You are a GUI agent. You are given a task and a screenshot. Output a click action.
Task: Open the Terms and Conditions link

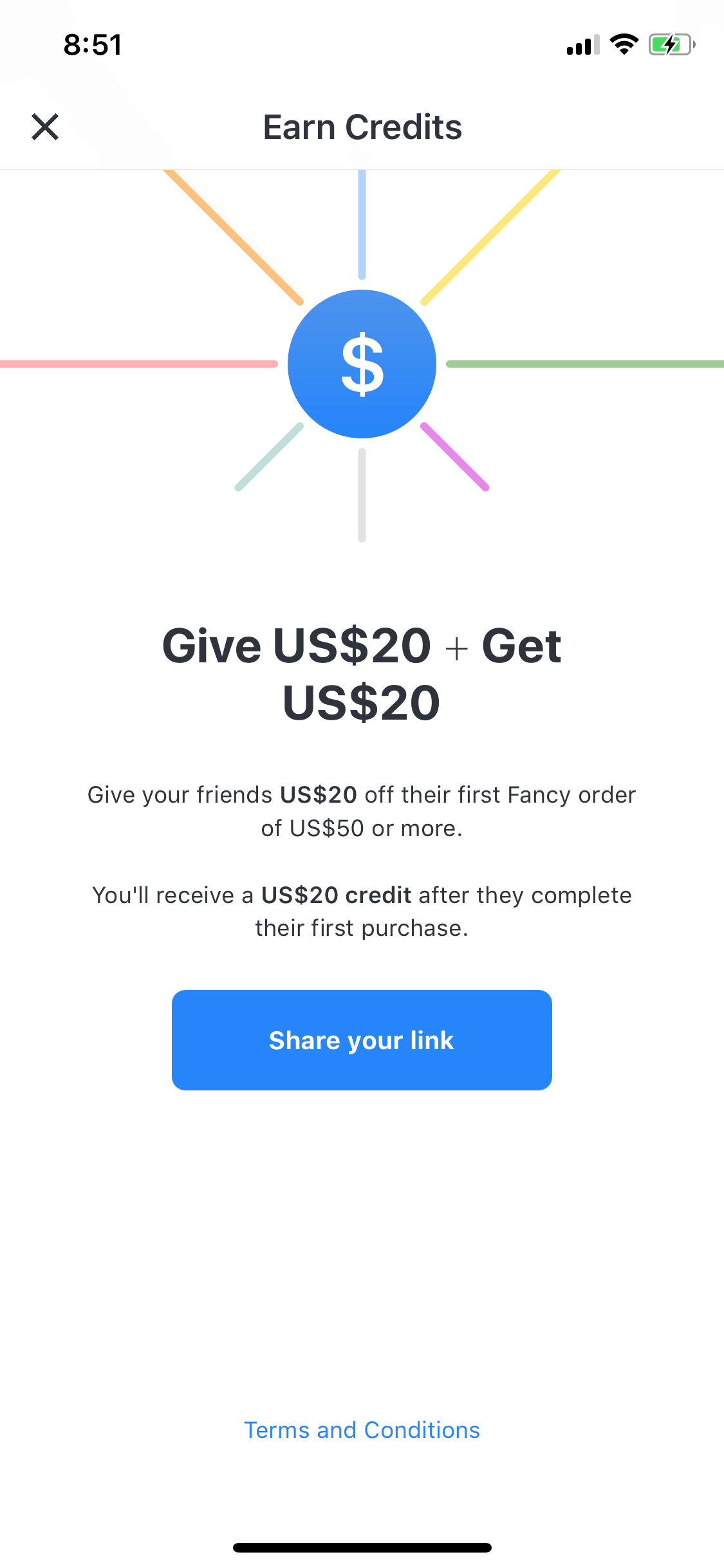click(362, 1430)
